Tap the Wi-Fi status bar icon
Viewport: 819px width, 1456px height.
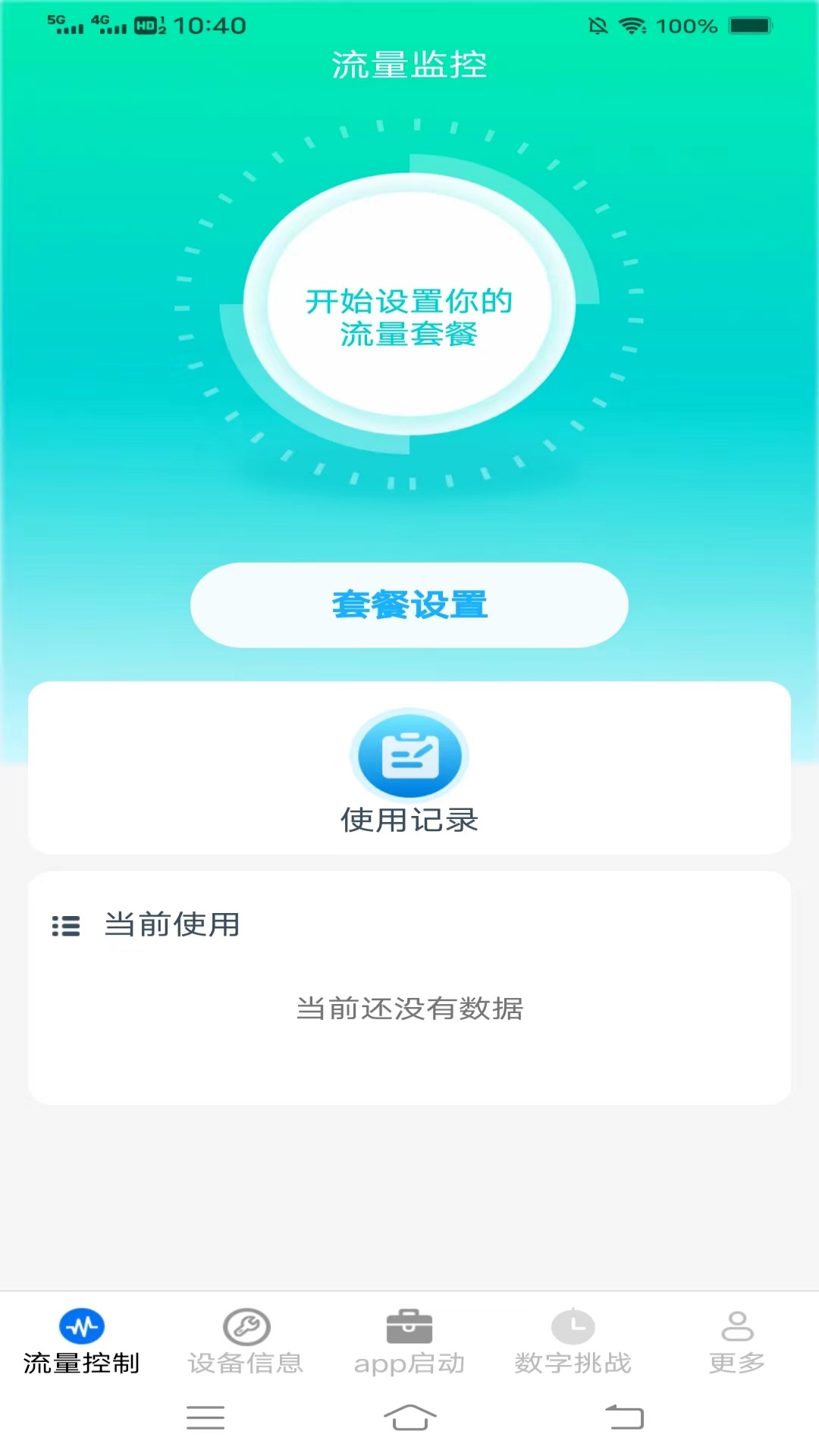click(633, 25)
